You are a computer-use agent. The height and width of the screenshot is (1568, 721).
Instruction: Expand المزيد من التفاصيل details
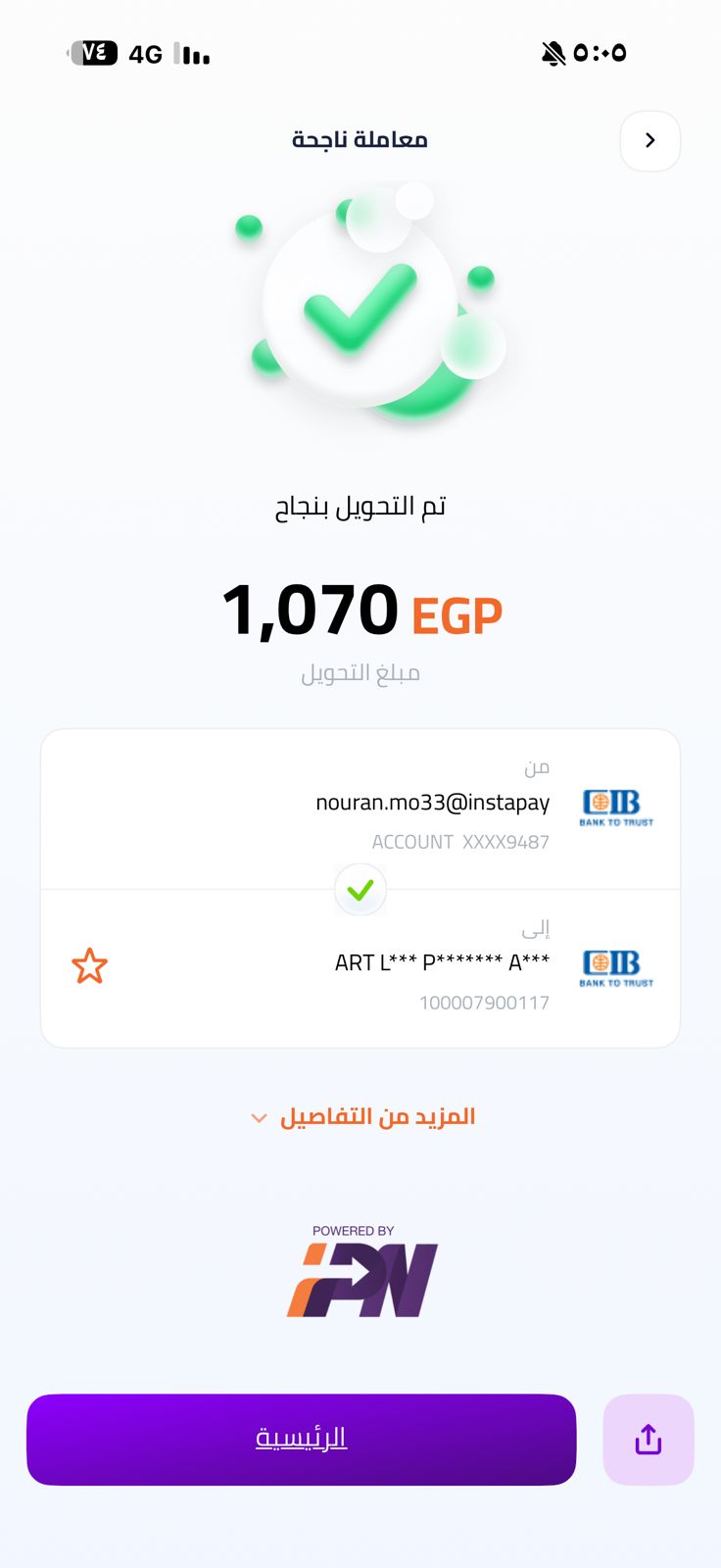362,1117
